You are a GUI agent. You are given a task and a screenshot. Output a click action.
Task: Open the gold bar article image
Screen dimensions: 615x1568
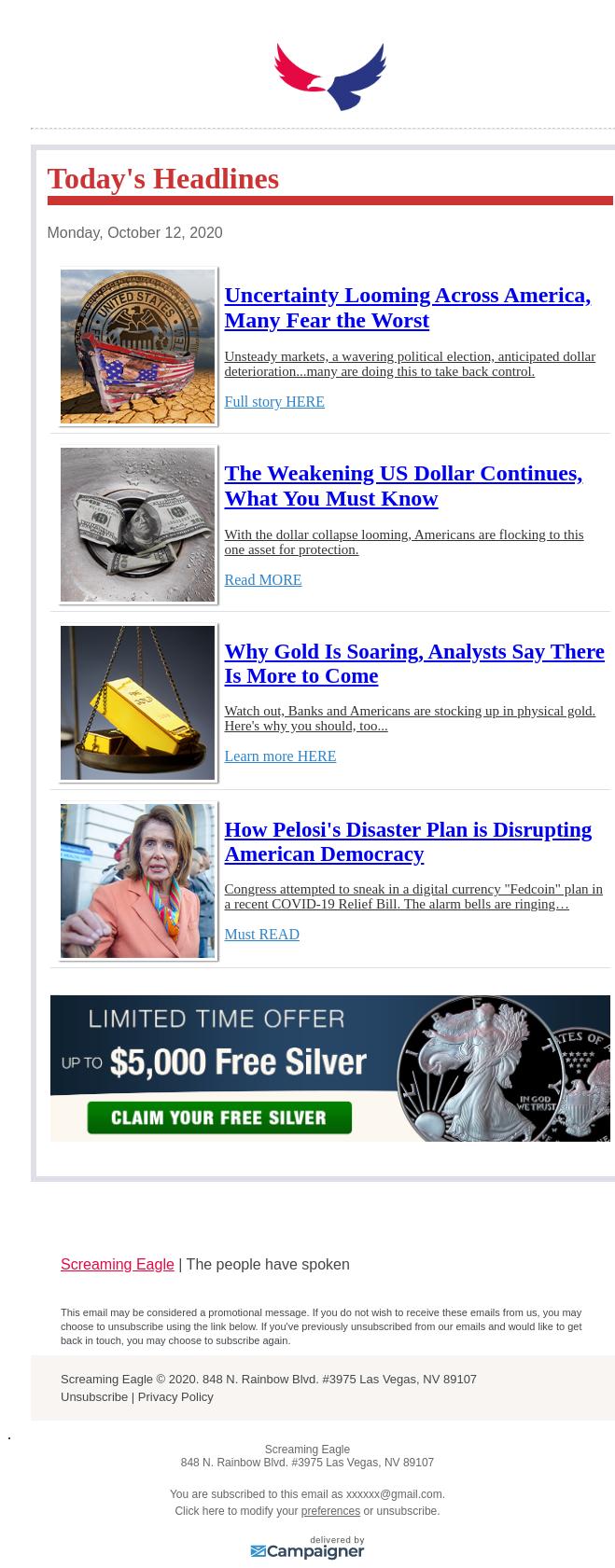pos(137,702)
